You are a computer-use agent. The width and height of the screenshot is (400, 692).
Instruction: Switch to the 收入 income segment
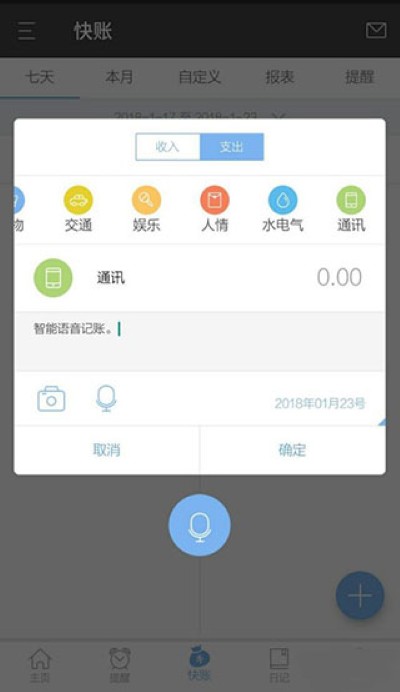168,147
